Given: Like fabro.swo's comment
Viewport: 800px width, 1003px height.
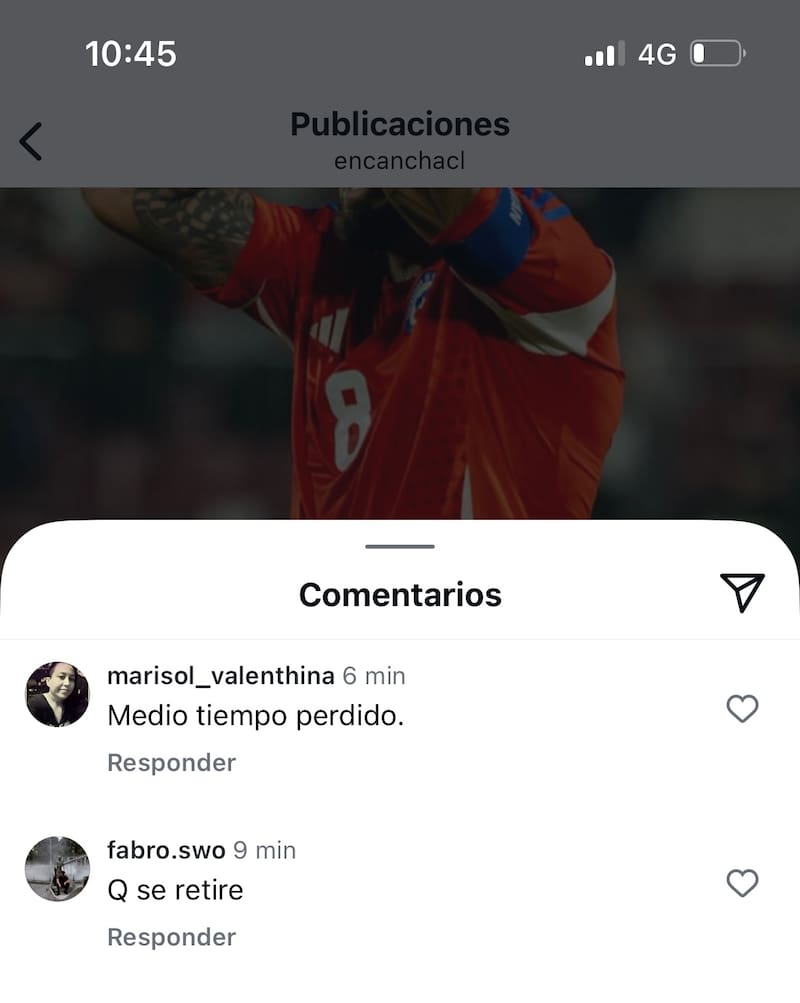Looking at the screenshot, I should point(742,883).
